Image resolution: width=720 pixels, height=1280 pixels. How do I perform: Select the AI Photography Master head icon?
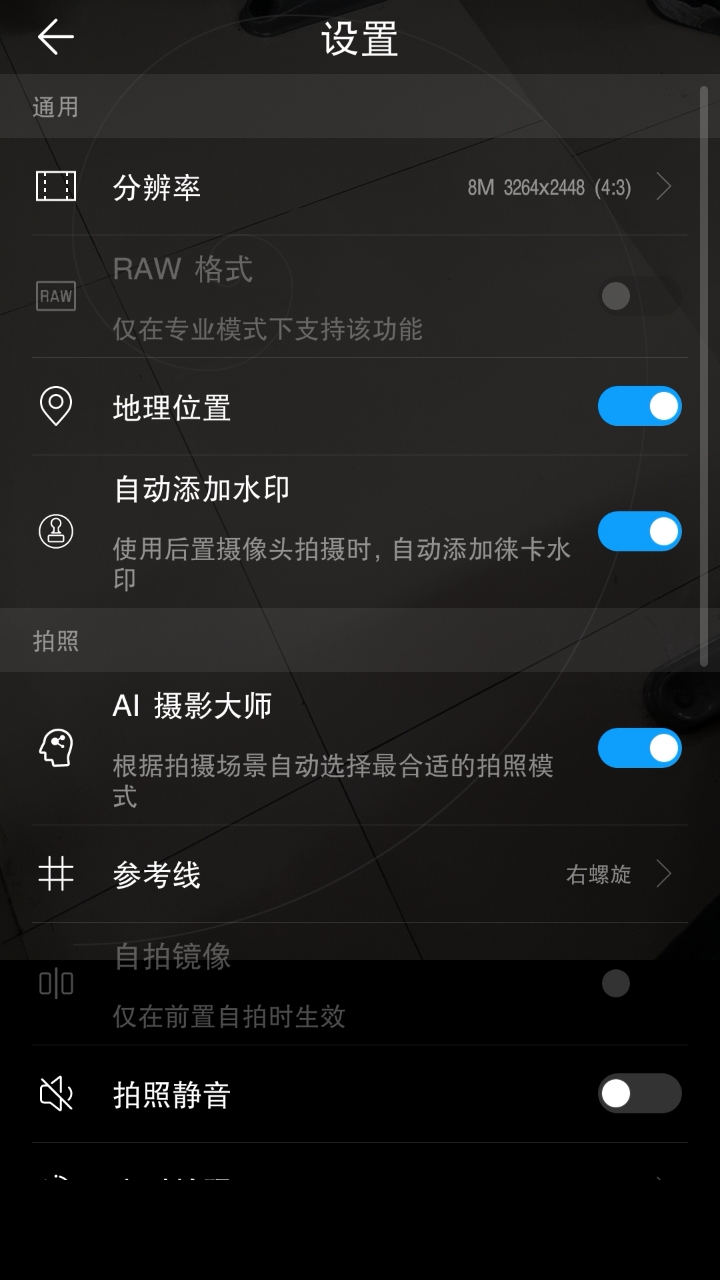[55, 748]
